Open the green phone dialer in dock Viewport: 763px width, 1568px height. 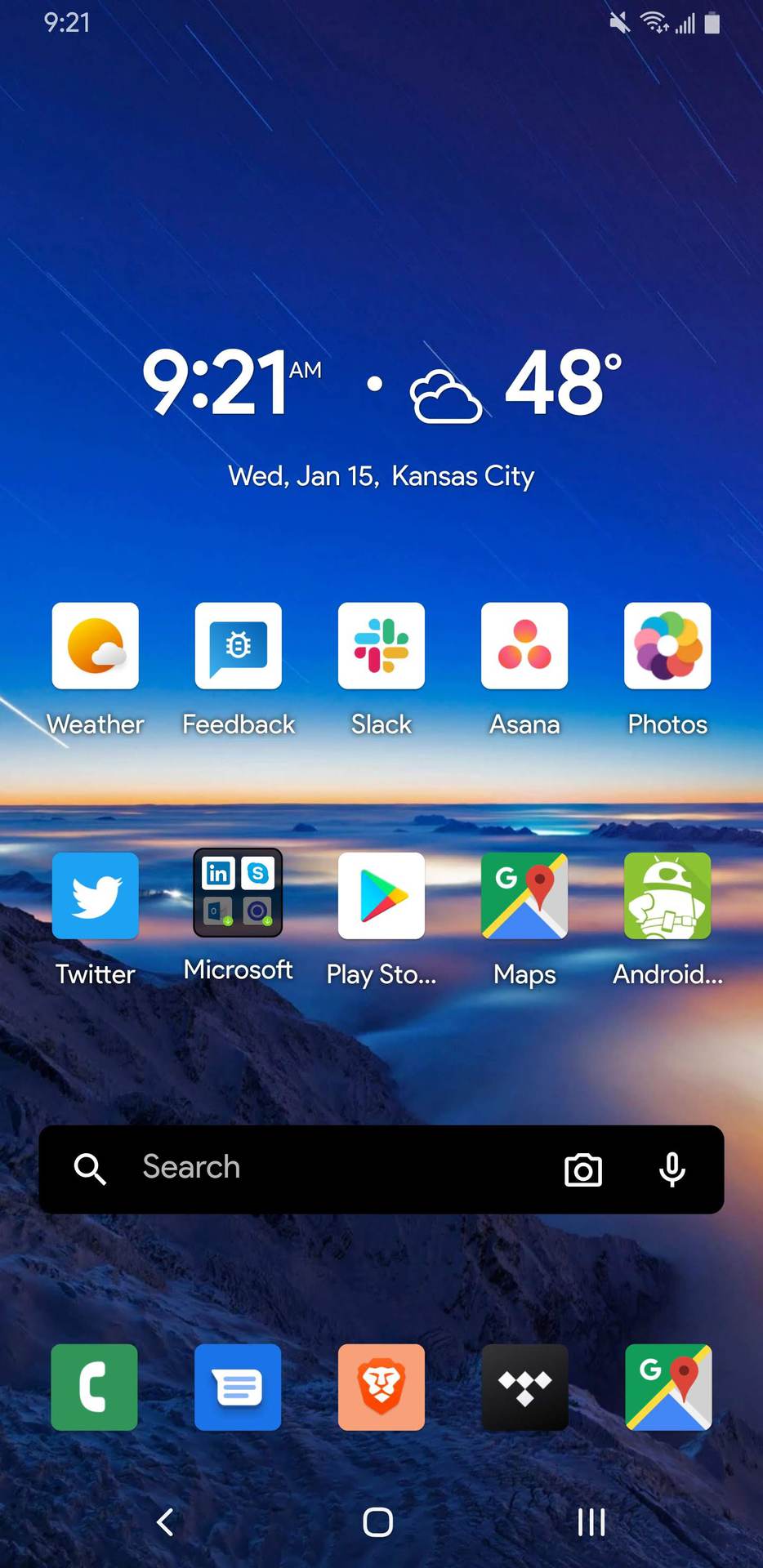95,1387
